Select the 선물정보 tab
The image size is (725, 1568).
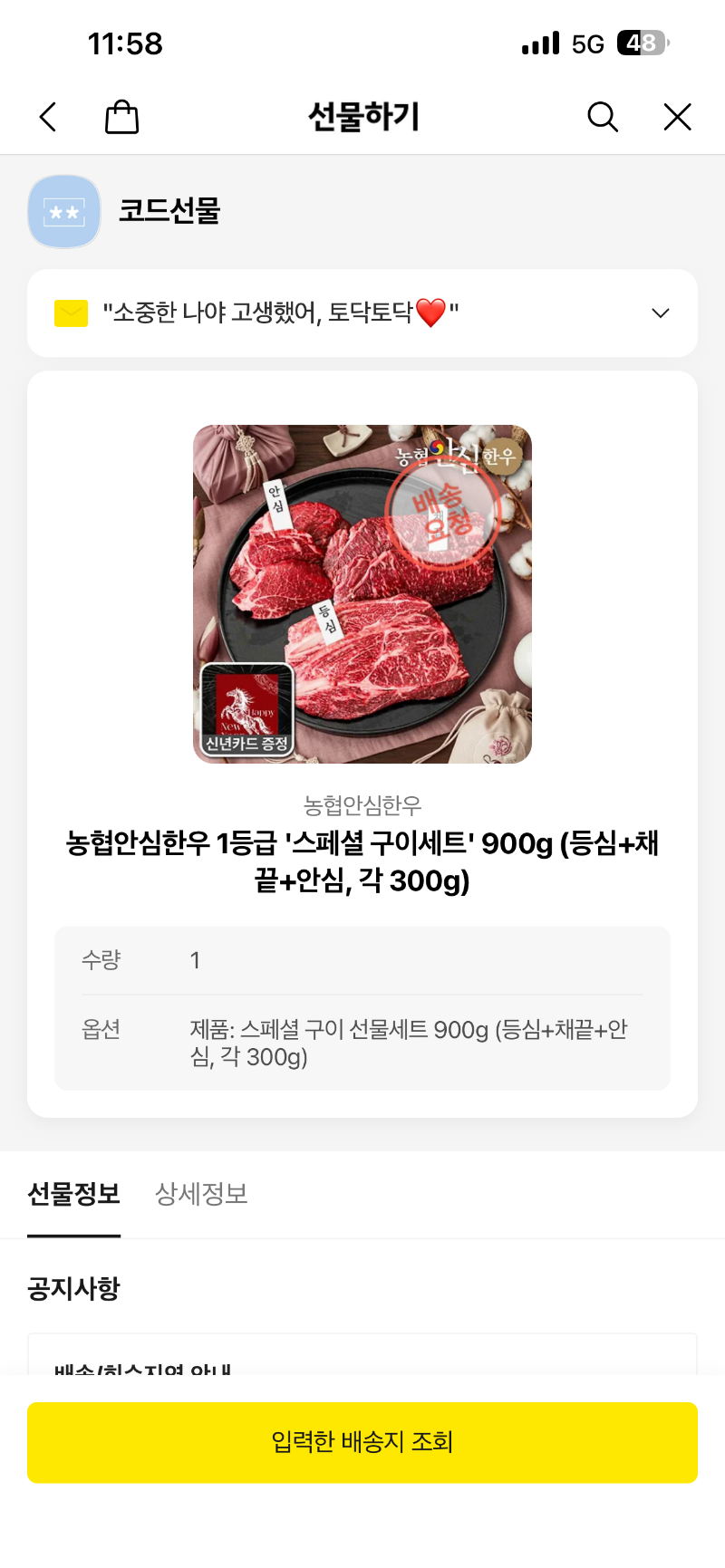pyautogui.click(x=73, y=1194)
